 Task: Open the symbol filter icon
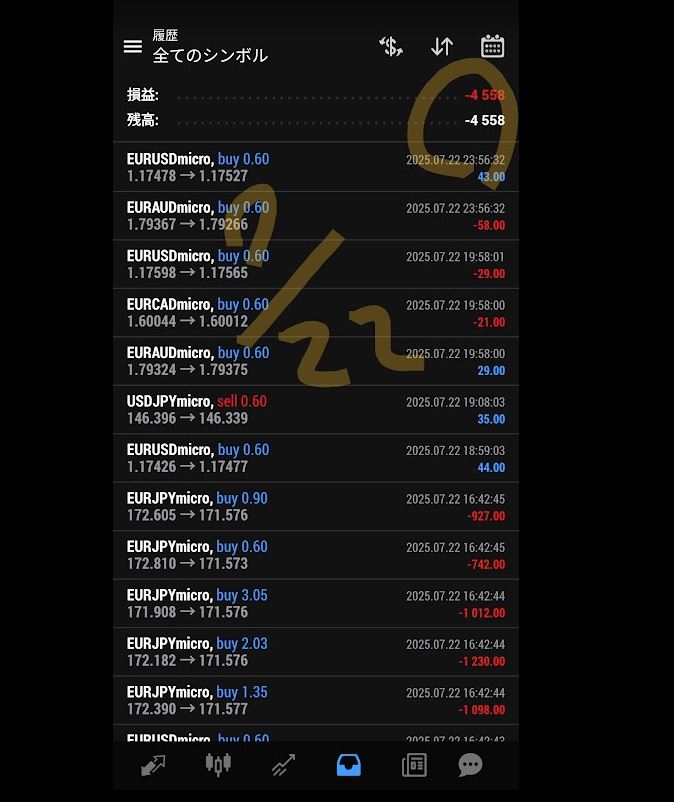click(390, 46)
